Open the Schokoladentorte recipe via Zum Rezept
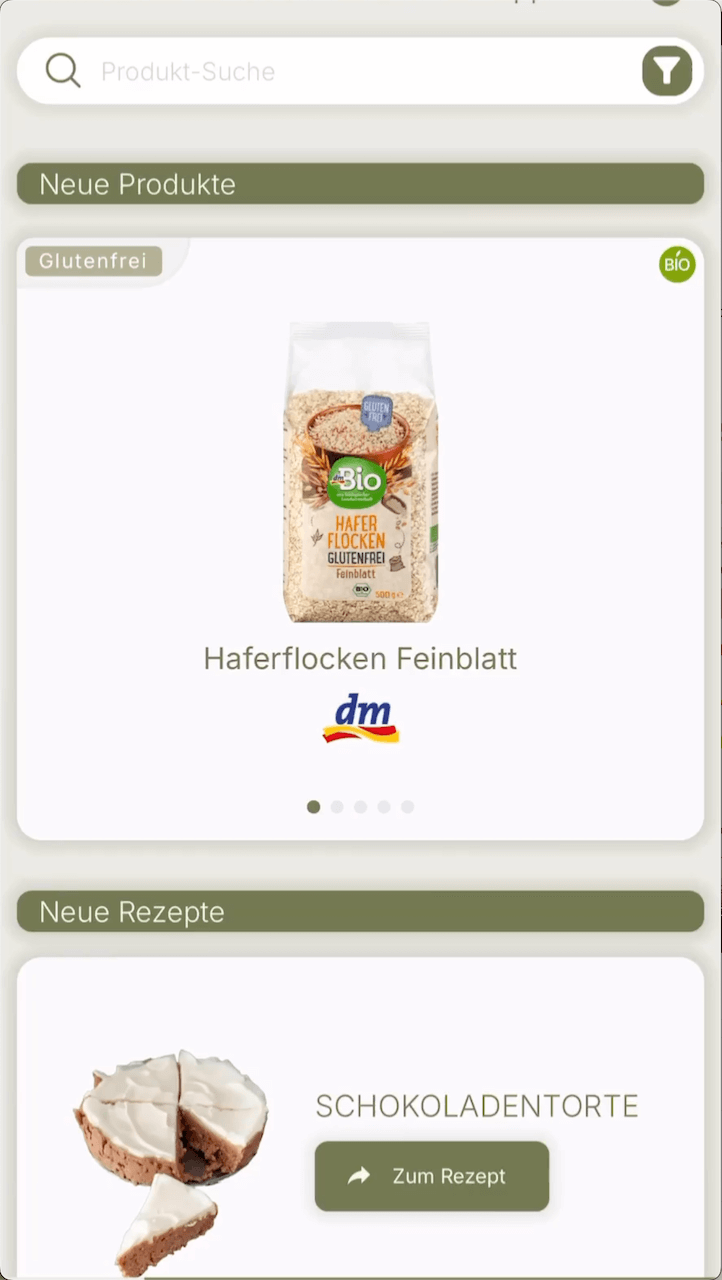722x1280 pixels. coord(432,1176)
